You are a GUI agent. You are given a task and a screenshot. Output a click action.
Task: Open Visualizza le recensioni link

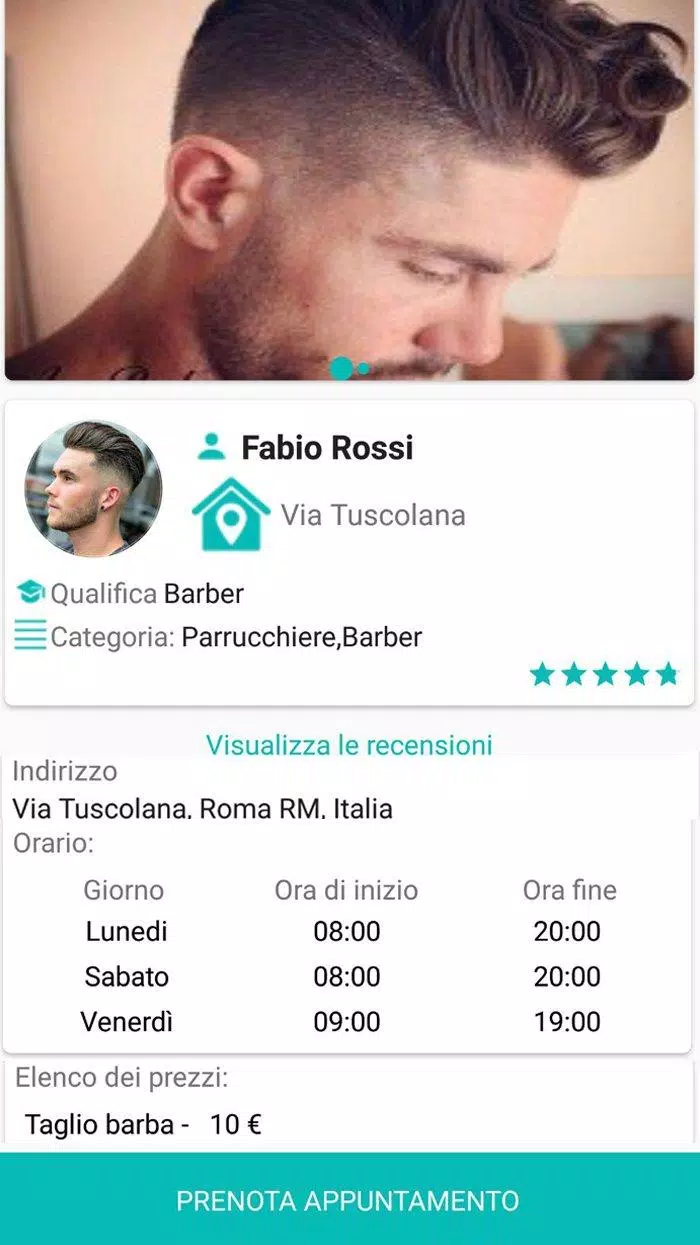click(349, 745)
